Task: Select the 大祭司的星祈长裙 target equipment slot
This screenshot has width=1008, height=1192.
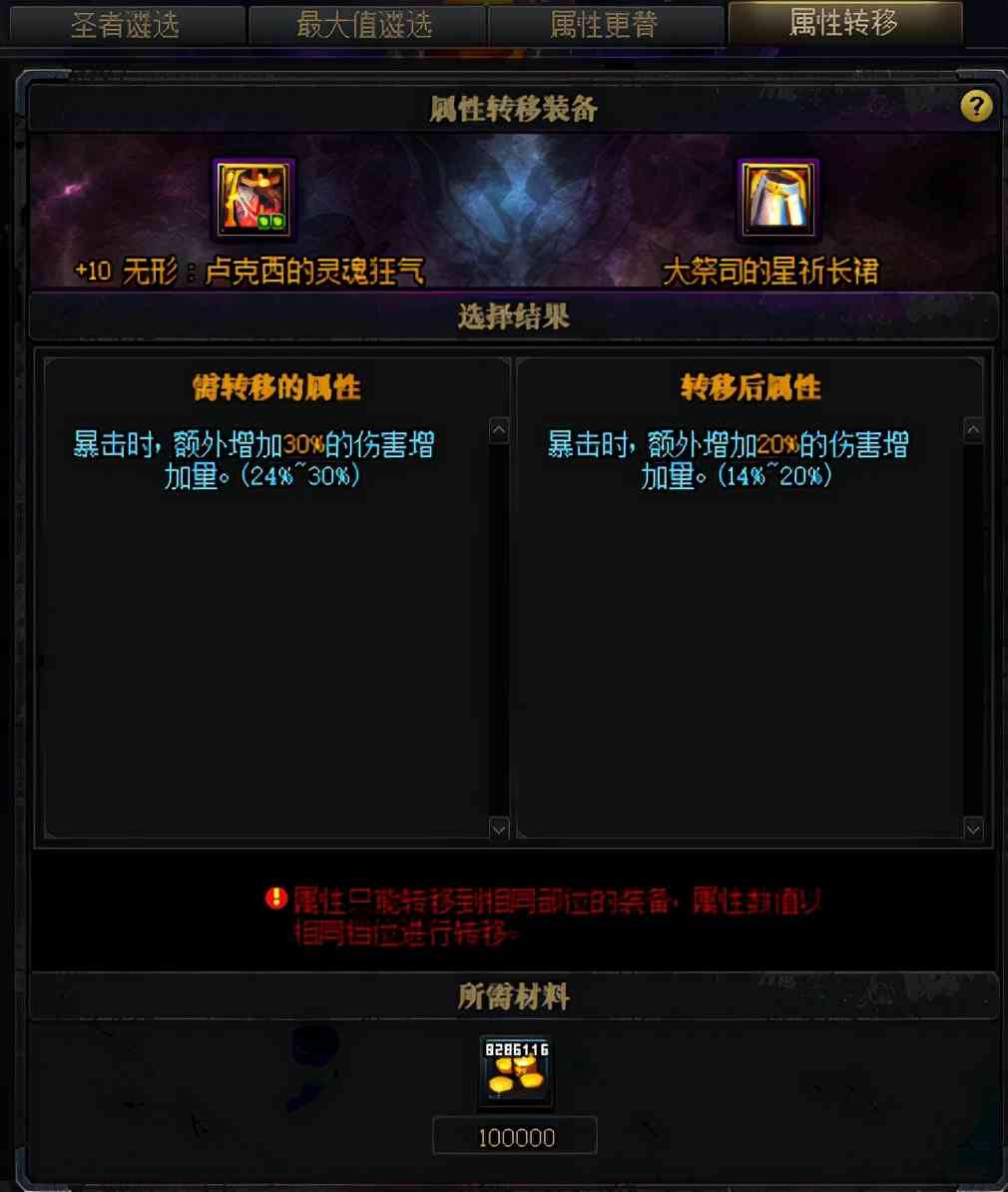Action: 777,199
